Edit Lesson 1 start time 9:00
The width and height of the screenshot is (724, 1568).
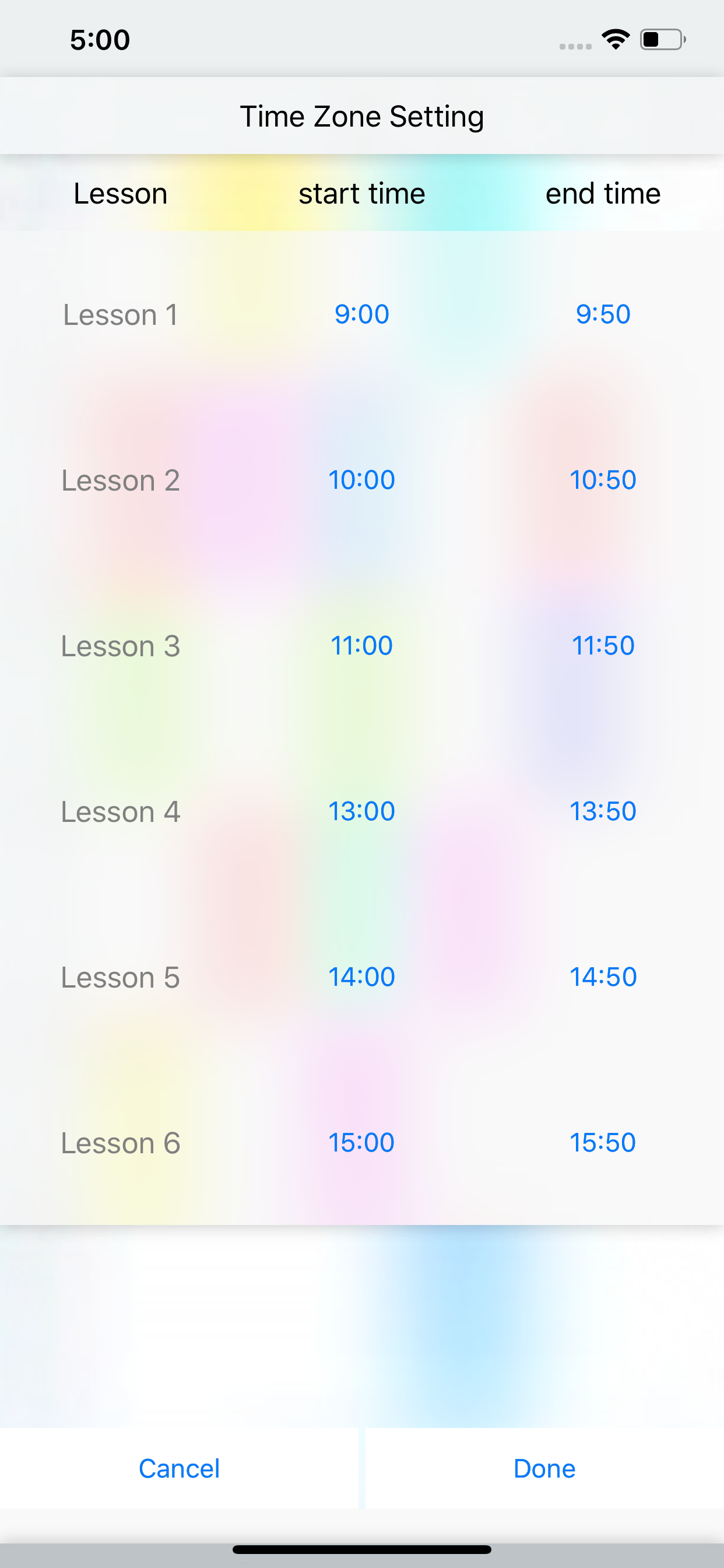click(x=361, y=314)
